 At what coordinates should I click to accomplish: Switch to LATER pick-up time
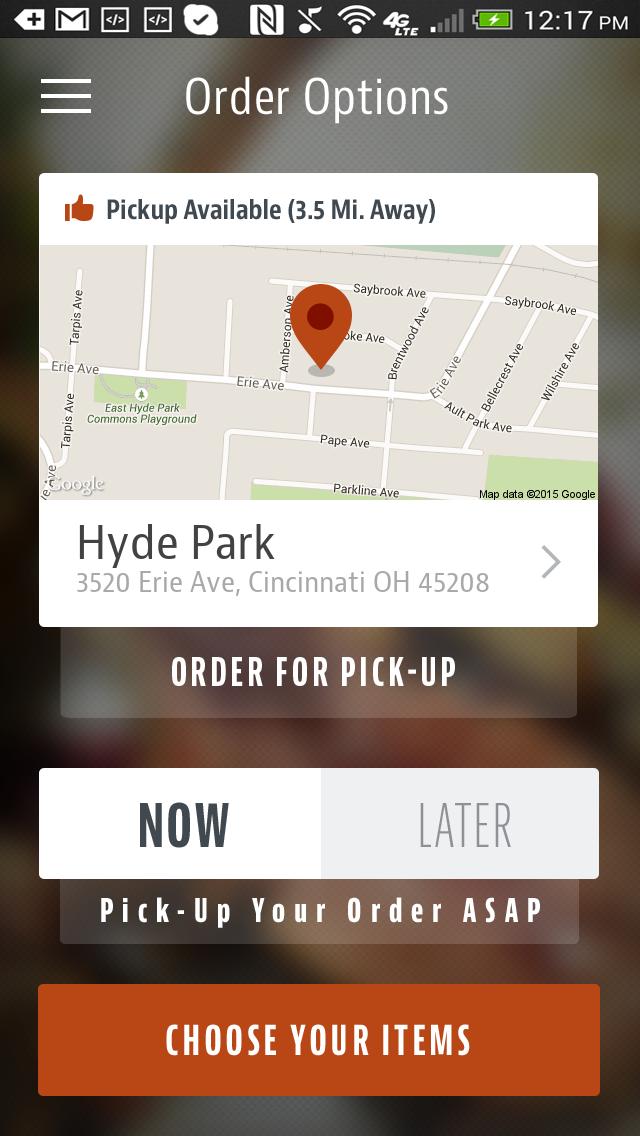[x=461, y=824]
